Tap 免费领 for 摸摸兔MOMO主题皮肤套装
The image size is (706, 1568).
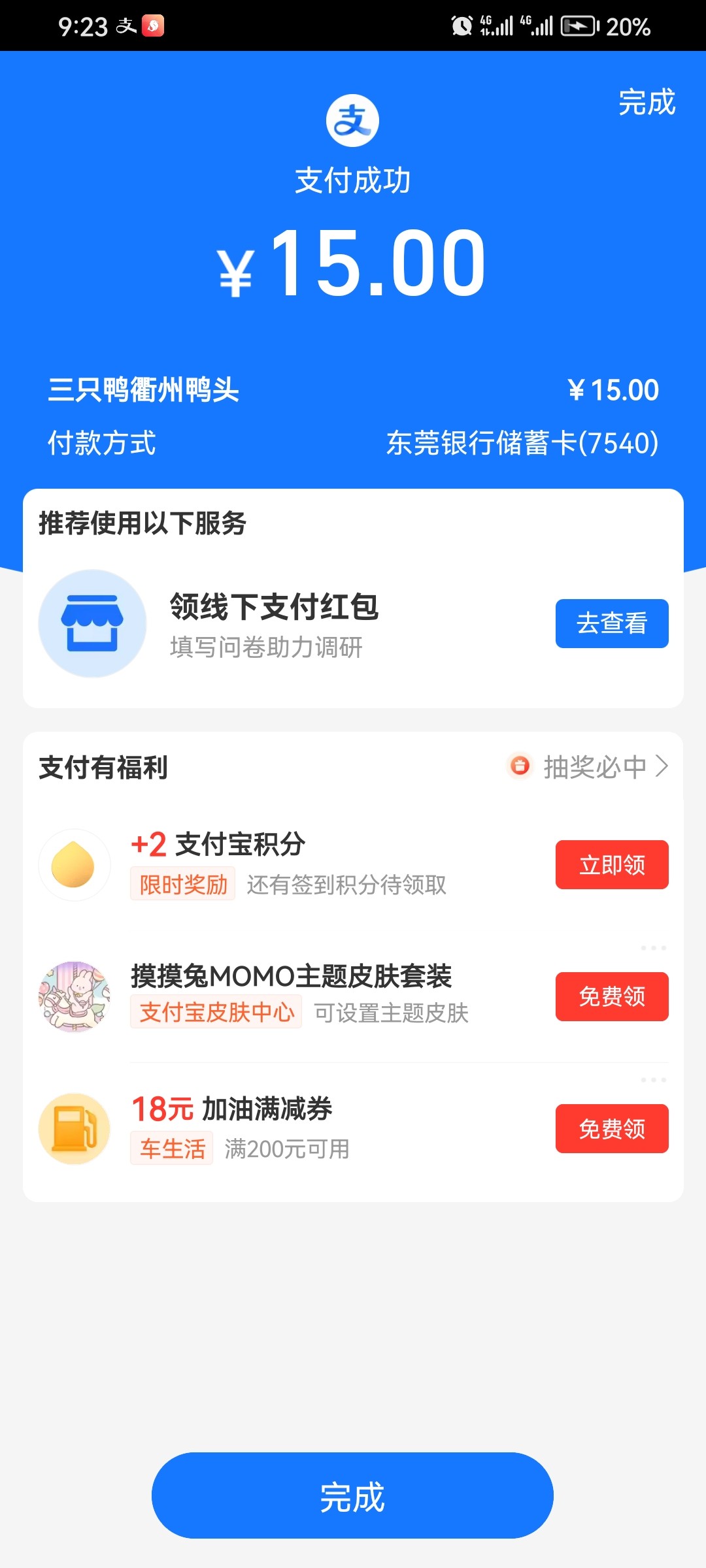(x=612, y=996)
